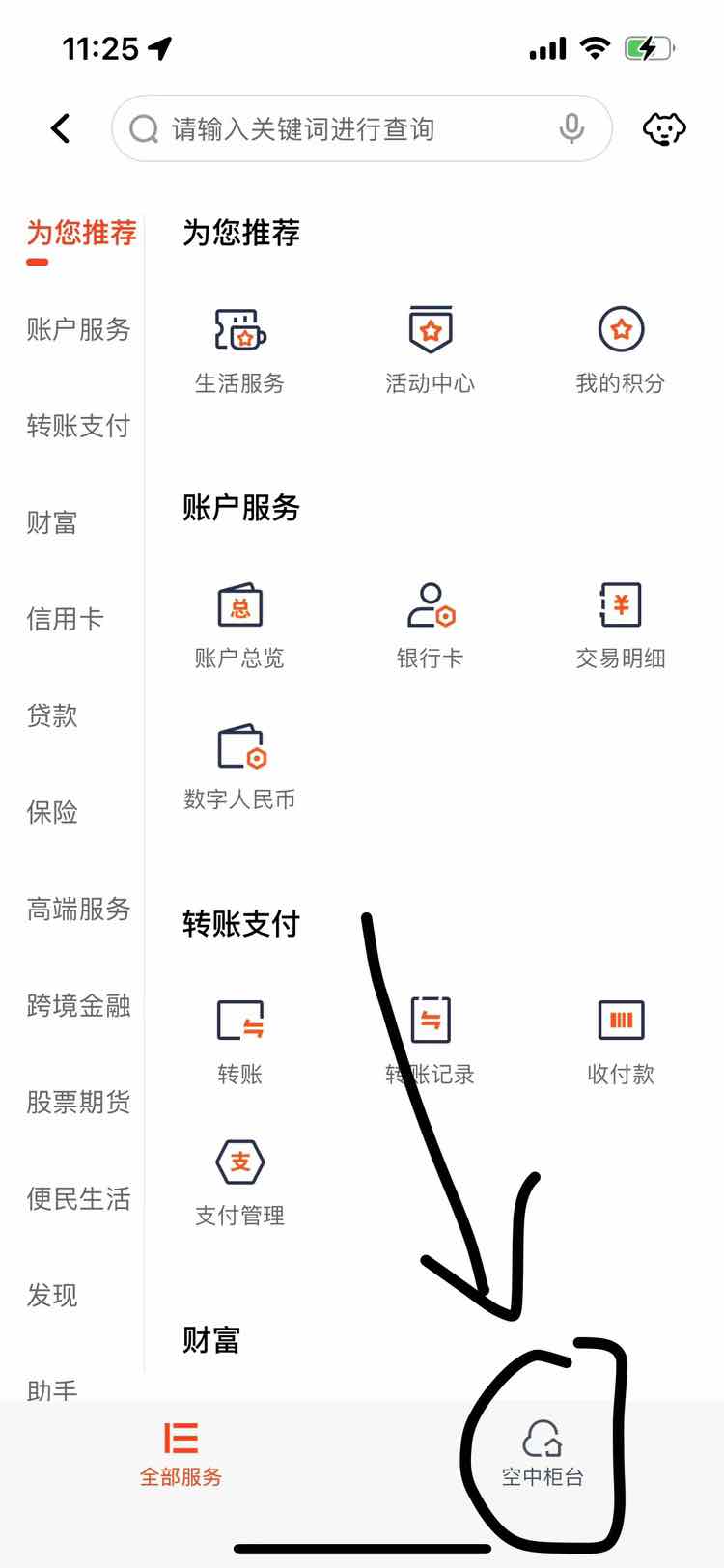Screen dimensions: 724x1568
Task: Select 信用卡 in the side menu
Action: (65, 619)
